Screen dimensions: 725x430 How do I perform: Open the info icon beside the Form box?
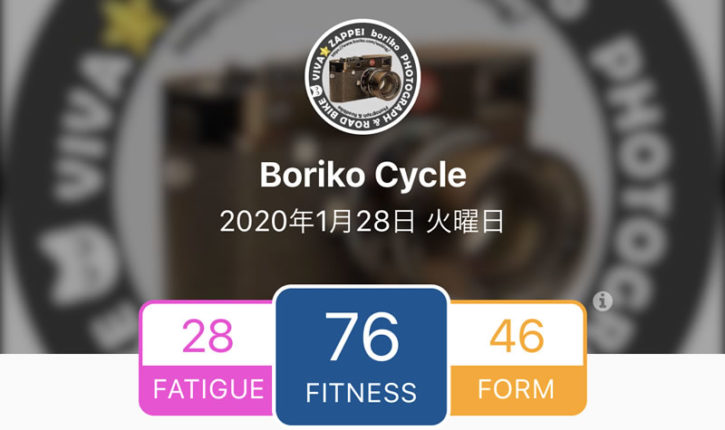click(602, 300)
